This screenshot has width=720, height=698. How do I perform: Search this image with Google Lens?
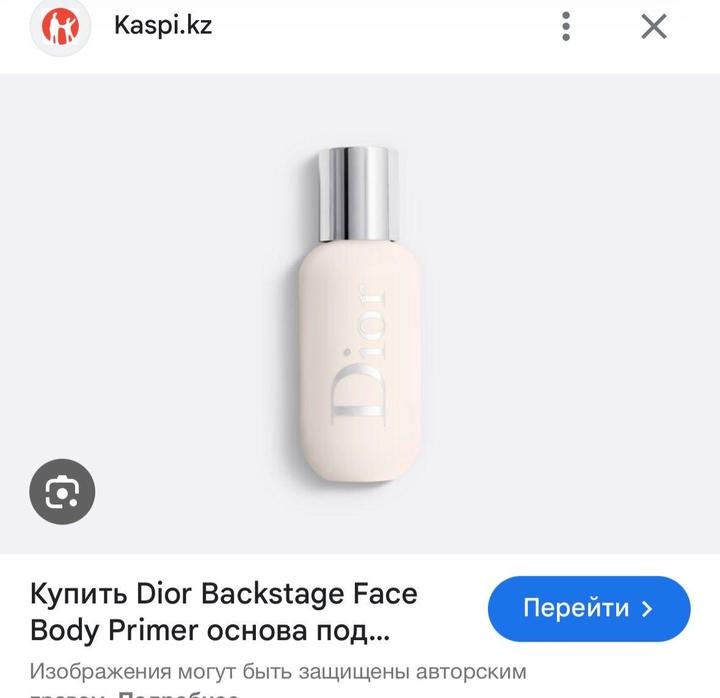pyautogui.click(x=62, y=491)
